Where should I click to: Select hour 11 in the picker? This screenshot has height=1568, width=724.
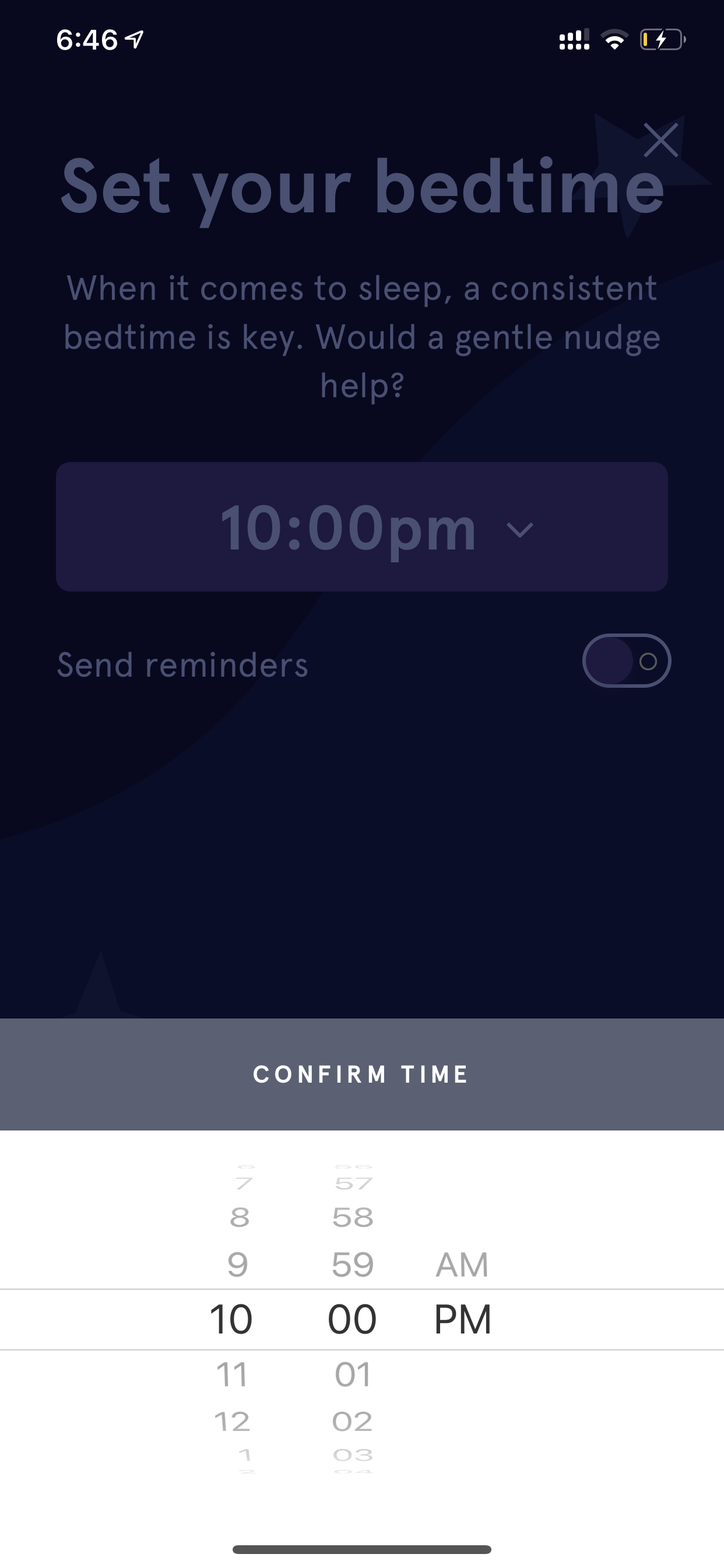point(232,1374)
